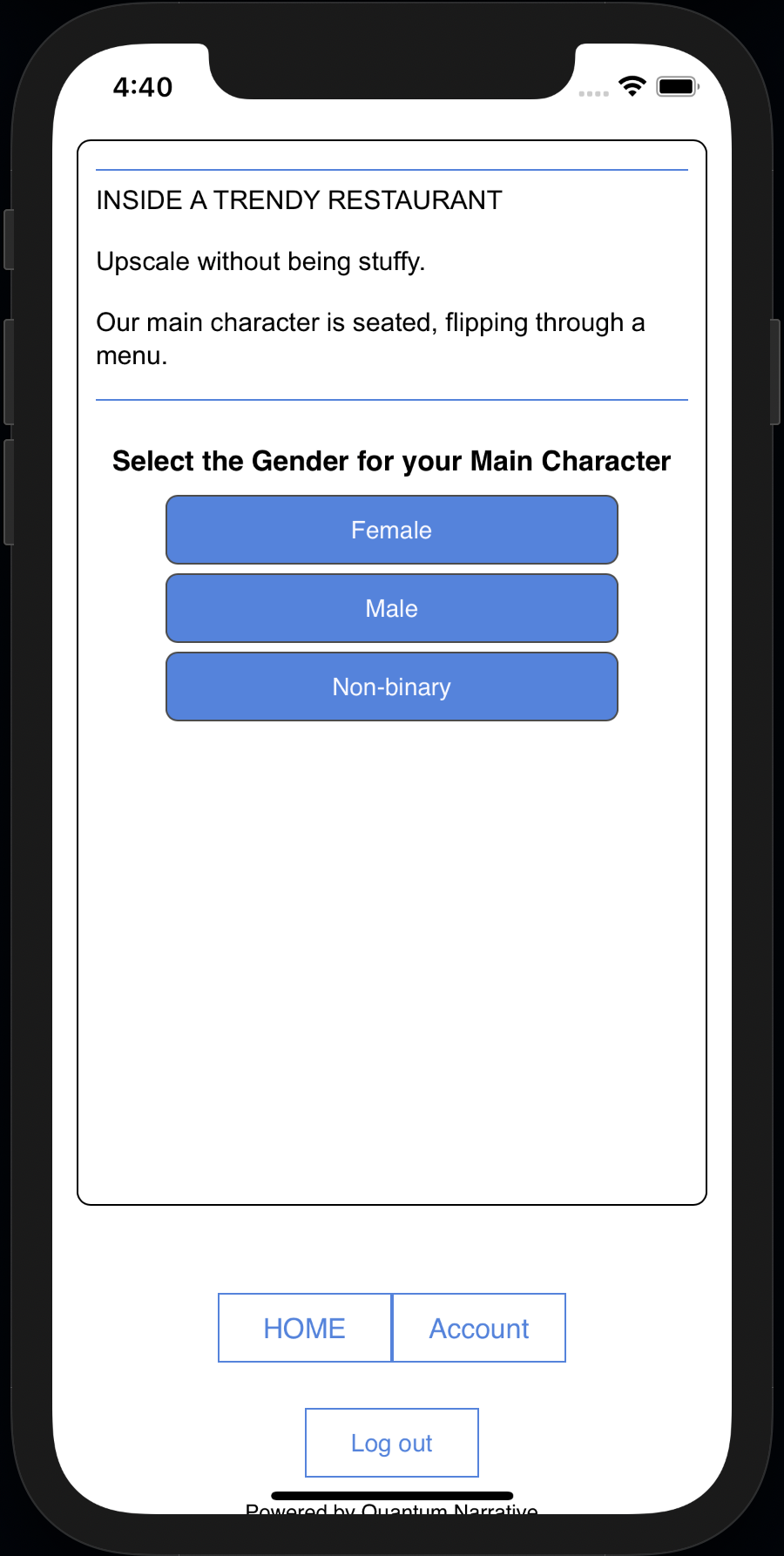Choose the Male gender option
Viewport: 784px width, 1556px height.
392,608
